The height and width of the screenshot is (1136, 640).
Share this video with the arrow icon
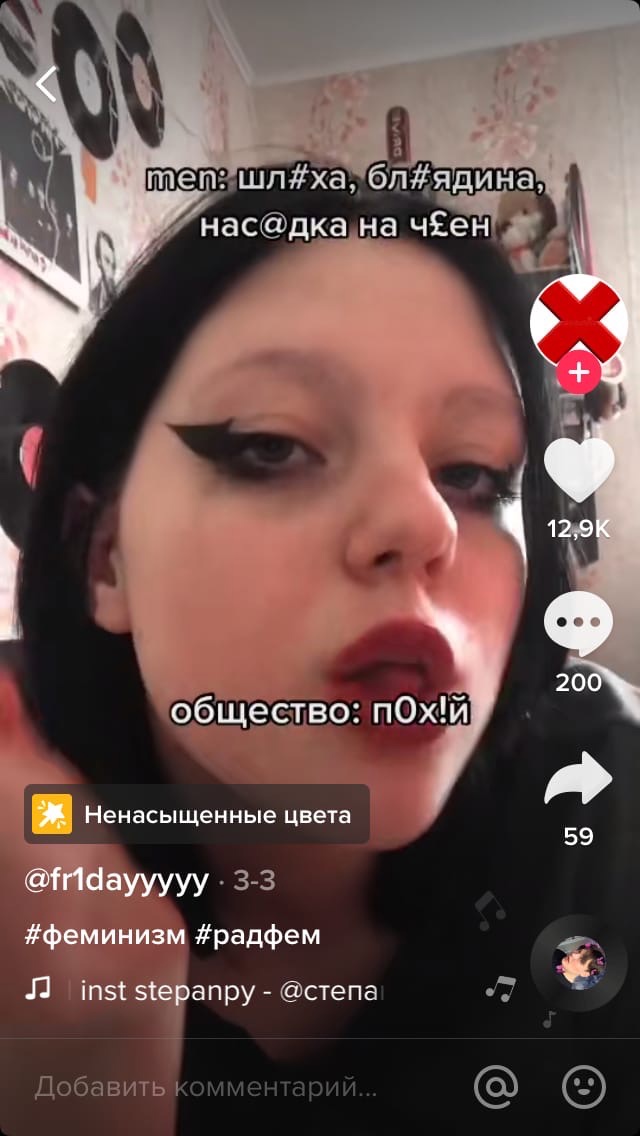click(578, 780)
